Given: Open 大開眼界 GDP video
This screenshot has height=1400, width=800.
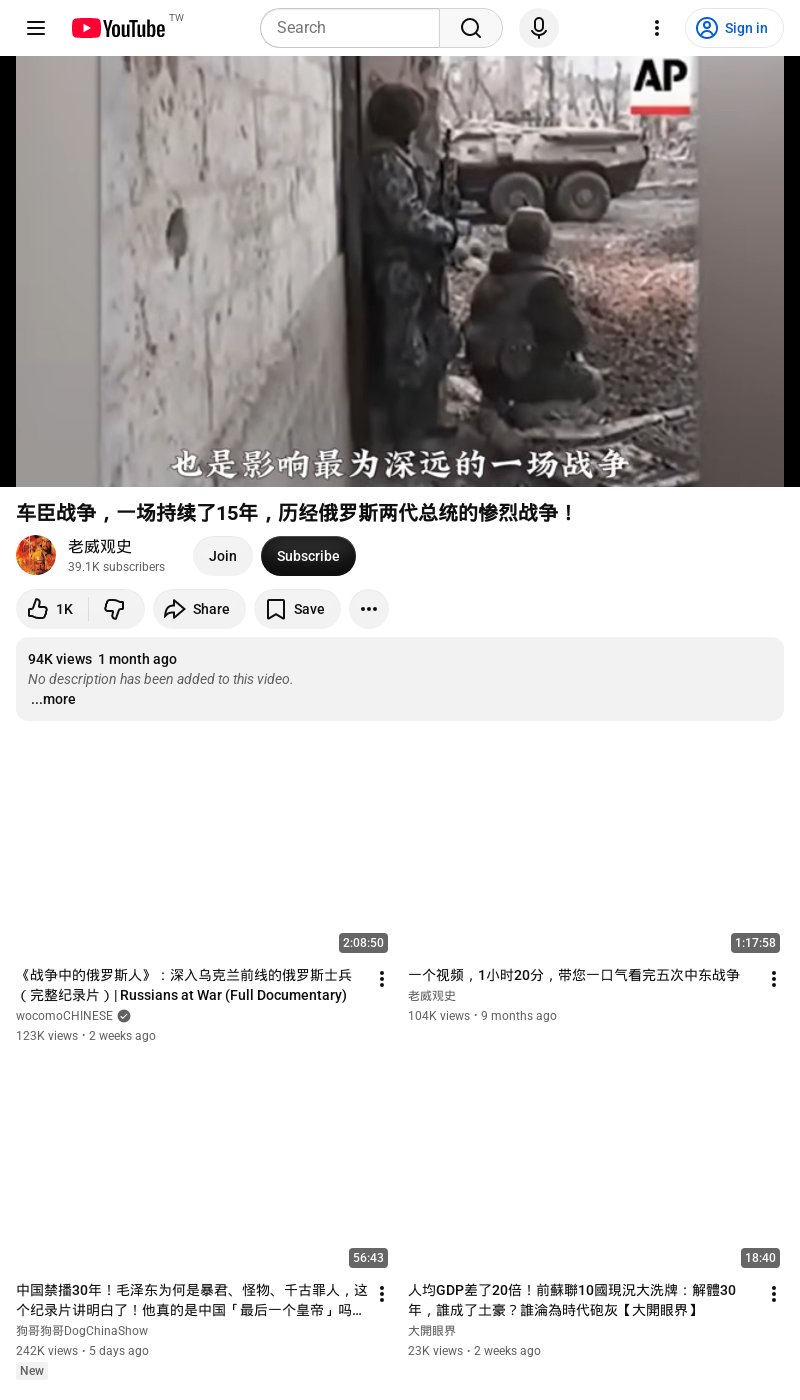Looking at the screenshot, I should pos(572,1299).
